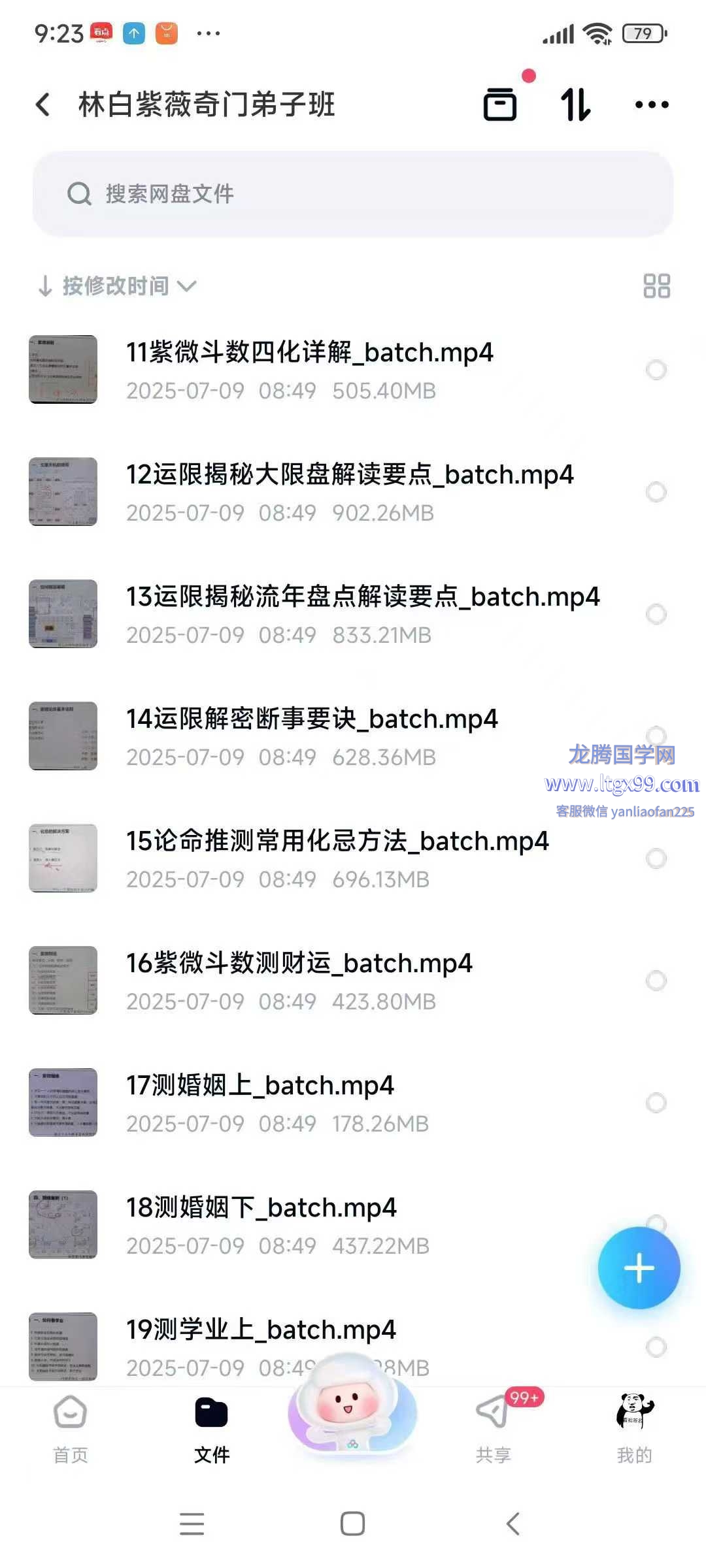
Task: Tap the 搜索网盘文件 search box
Action: [x=353, y=193]
